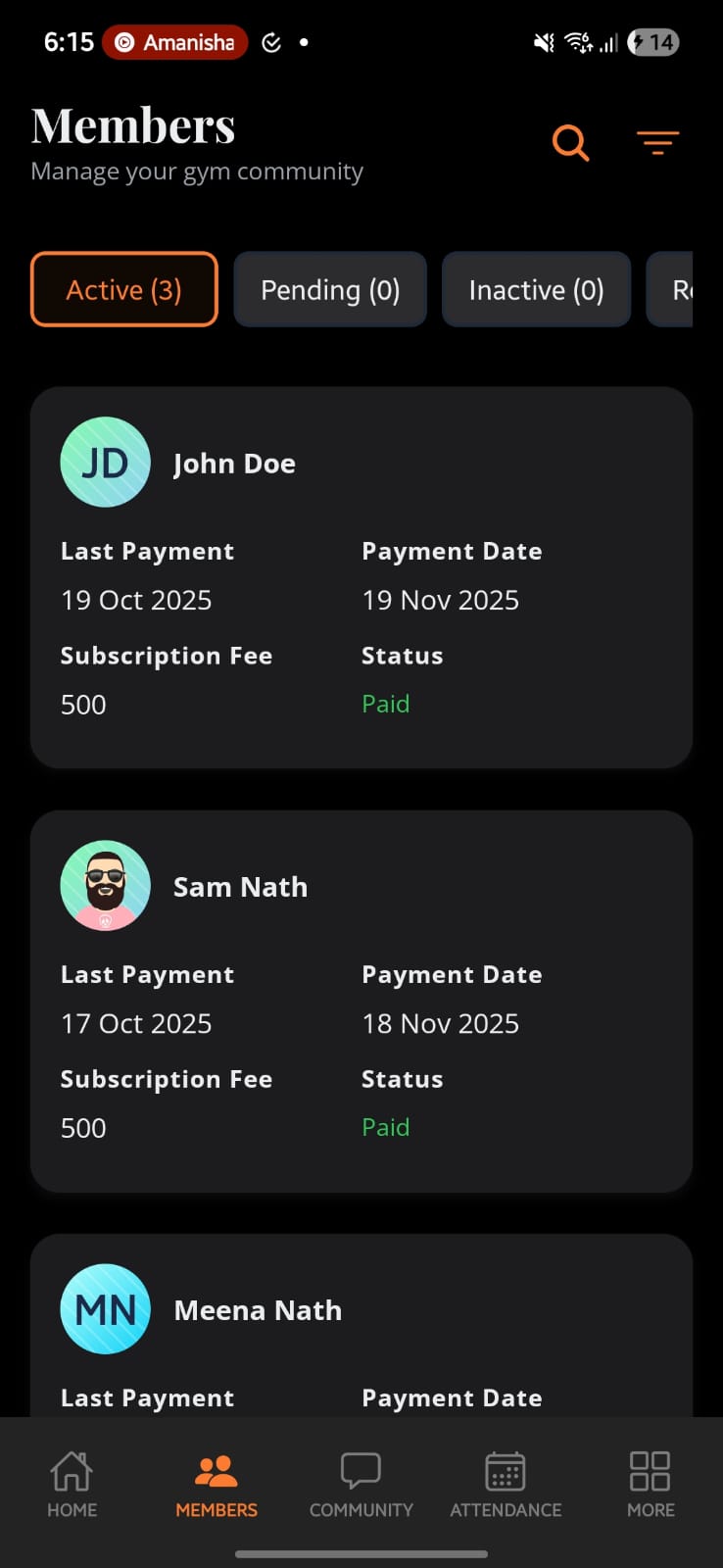Open John Doe's member card
The image size is (723, 1568).
[x=361, y=576]
